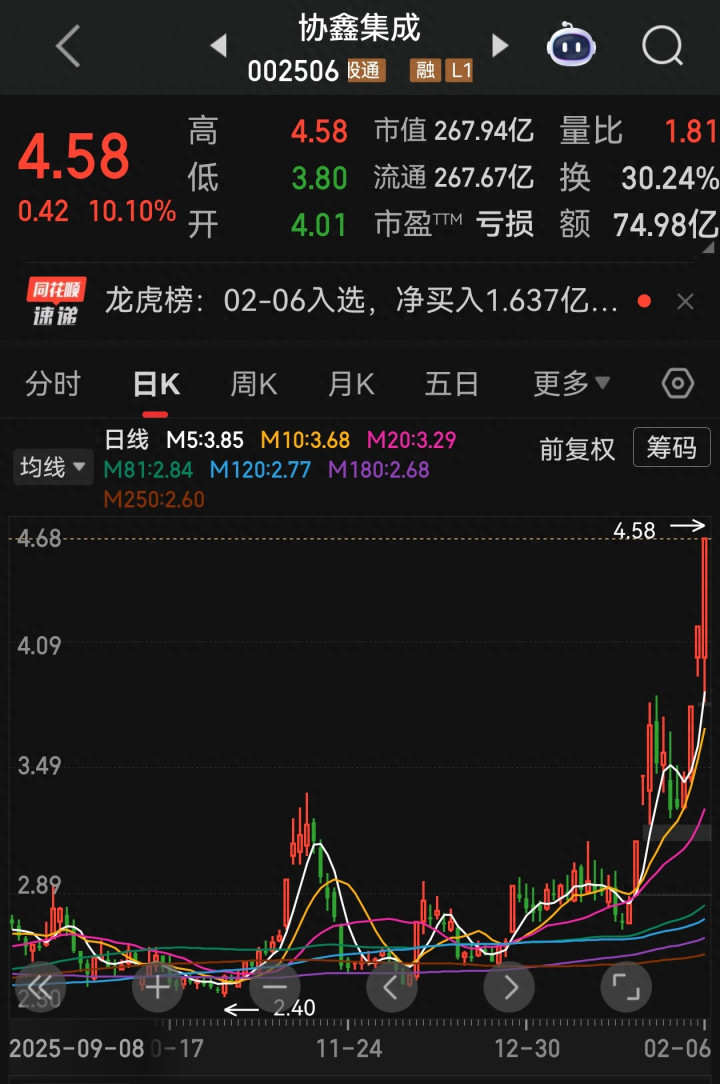This screenshot has height=1084, width=720.
Task: Open the 均线 indicator dropdown
Action: [52, 467]
